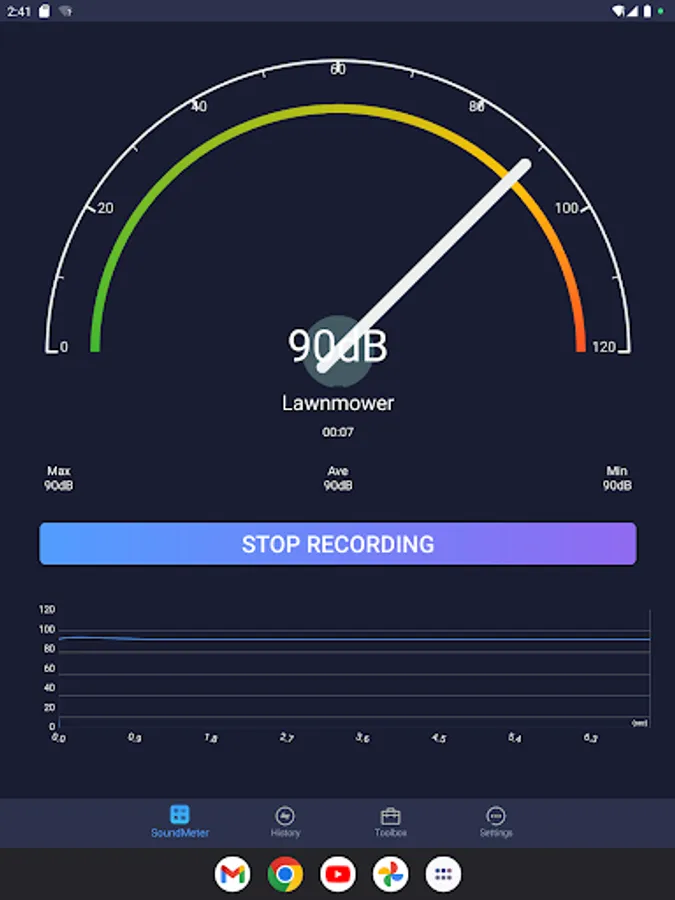This screenshot has width=675, height=900.
Task: Open the History tab
Action: tap(285, 821)
